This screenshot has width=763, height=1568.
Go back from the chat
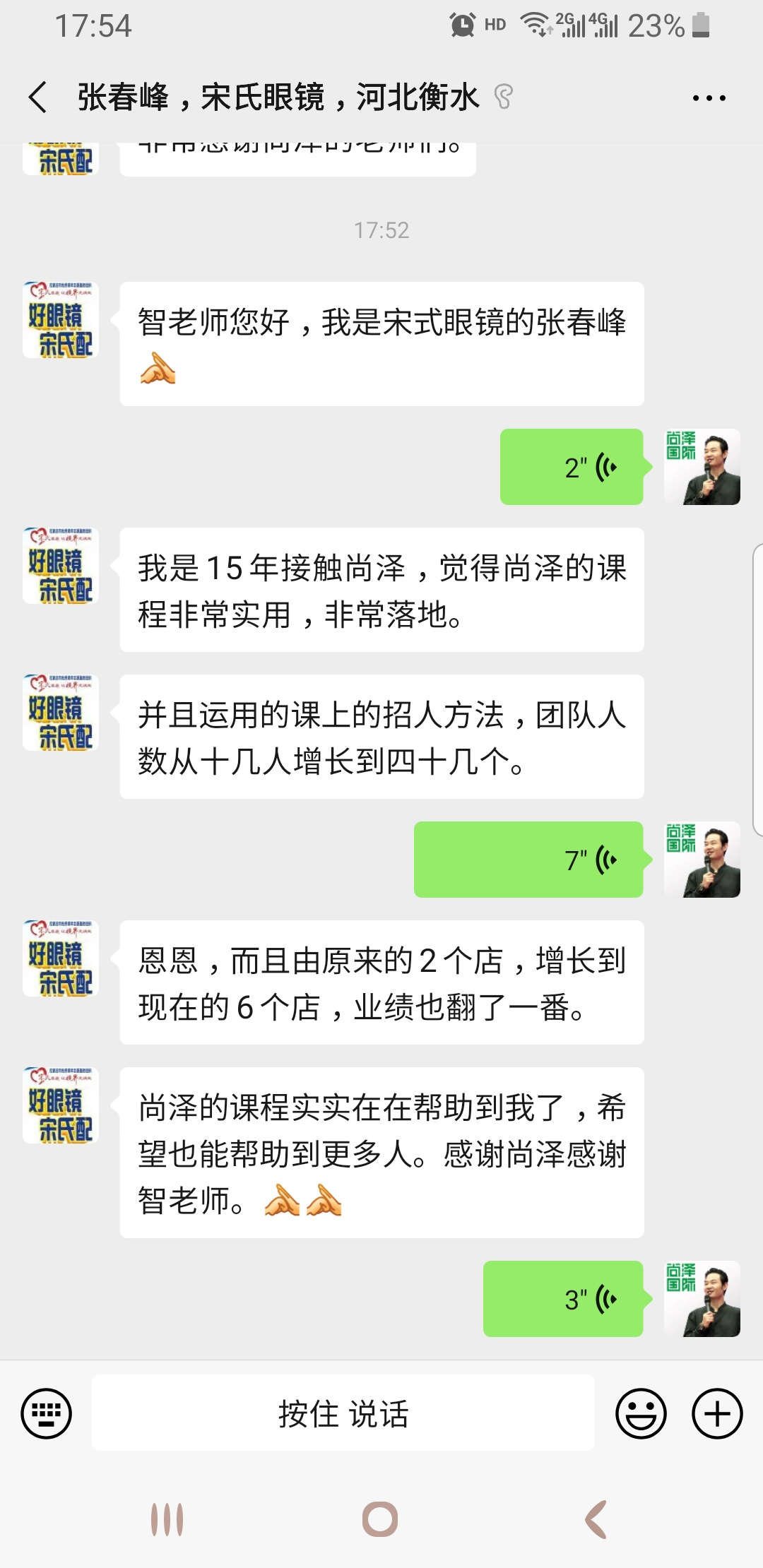(38, 97)
